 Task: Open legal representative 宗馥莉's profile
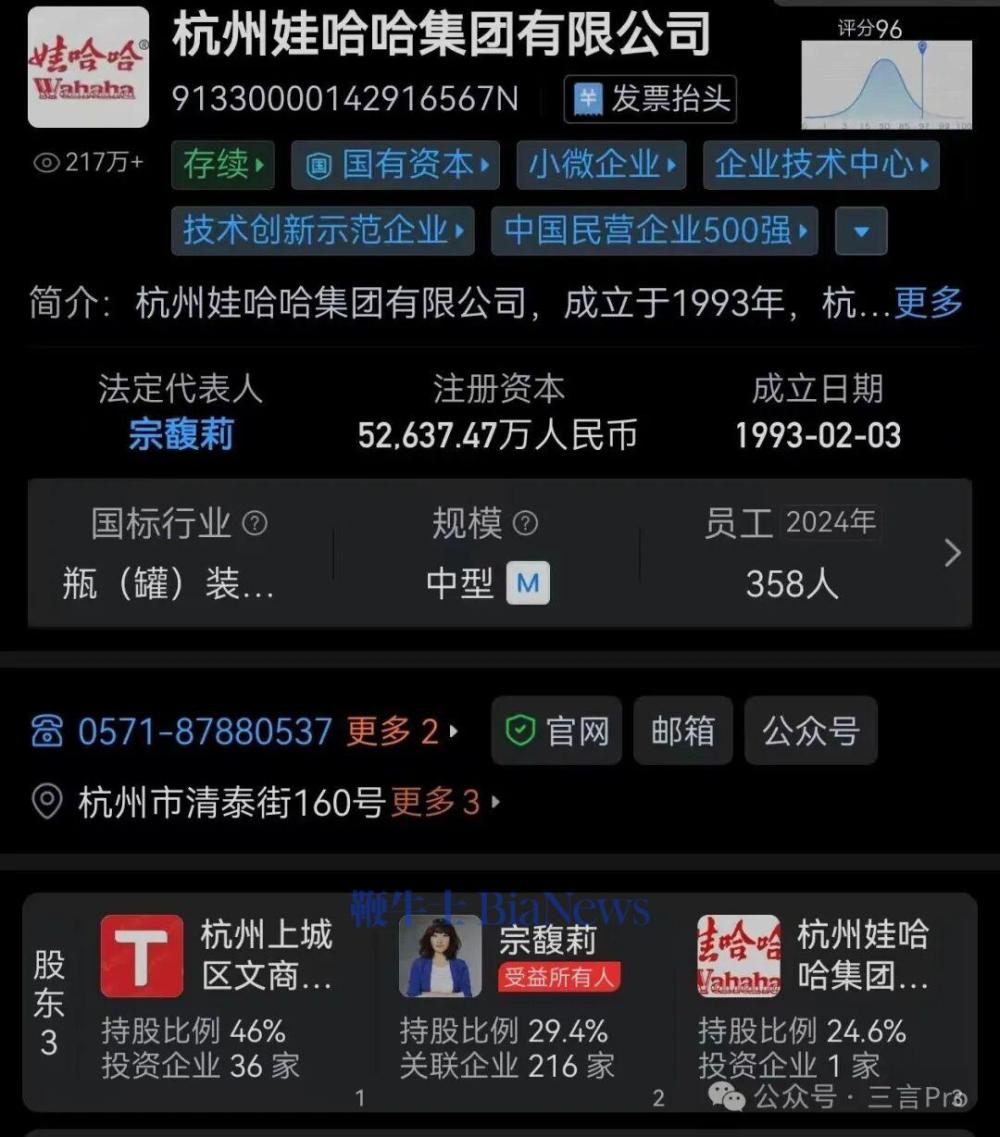tap(181, 435)
